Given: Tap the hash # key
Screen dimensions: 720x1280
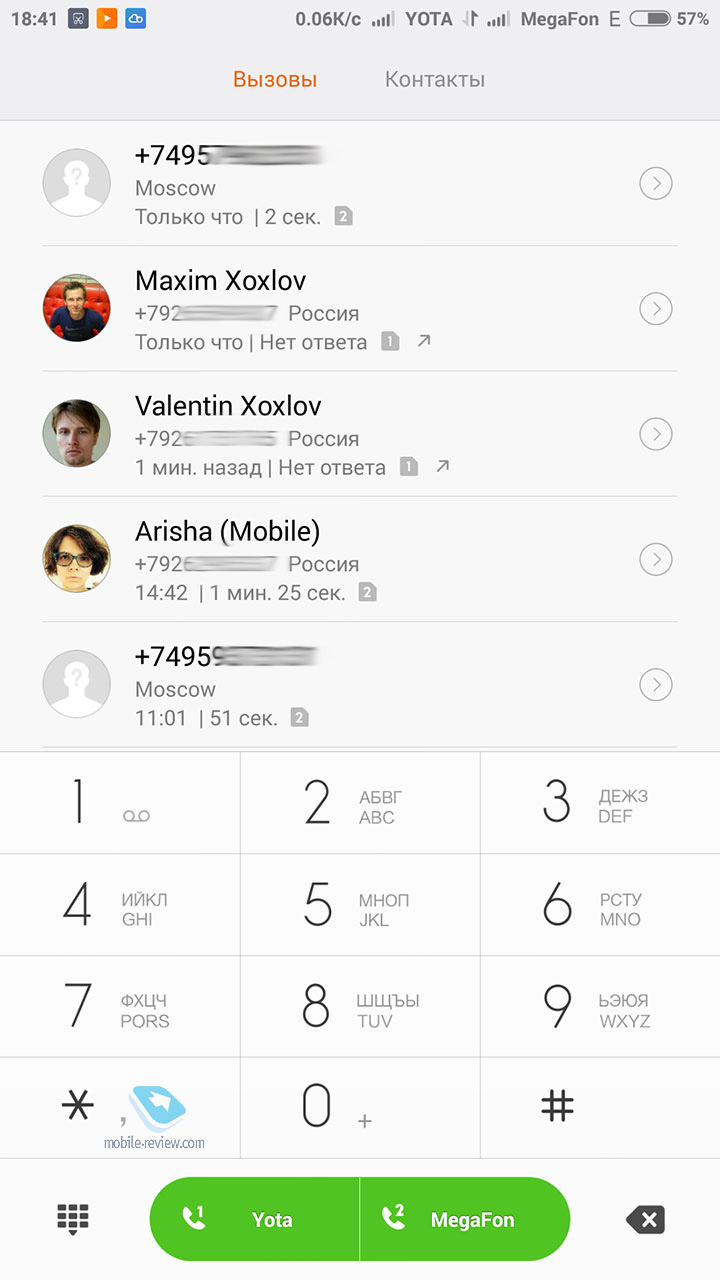Looking at the screenshot, I should 558,1106.
